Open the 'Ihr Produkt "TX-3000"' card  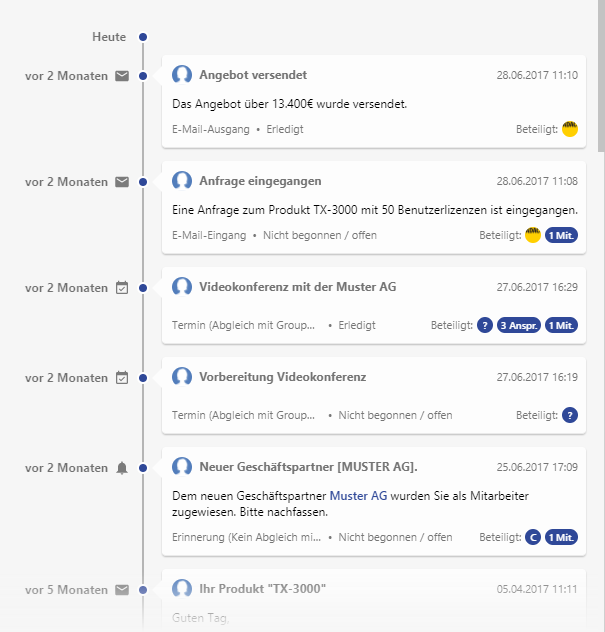[262, 589]
